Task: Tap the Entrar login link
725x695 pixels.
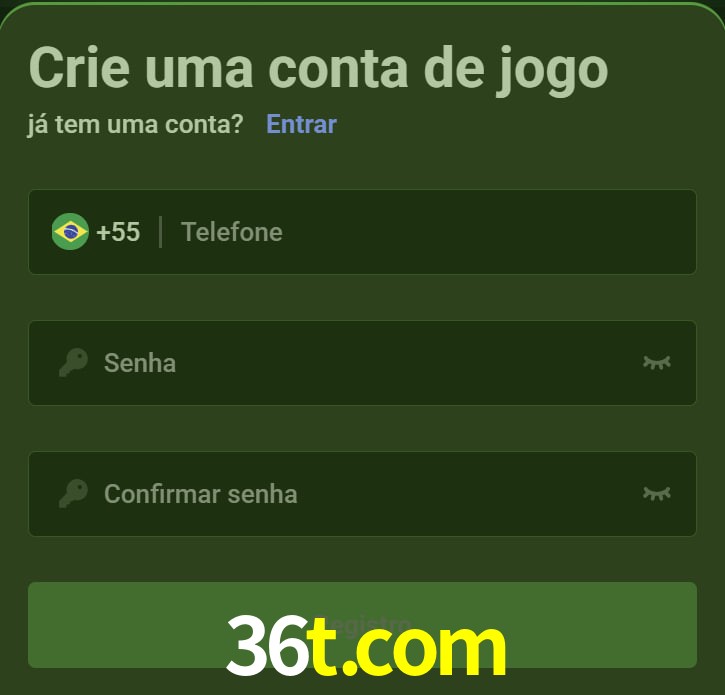Action: pos(301,124)
